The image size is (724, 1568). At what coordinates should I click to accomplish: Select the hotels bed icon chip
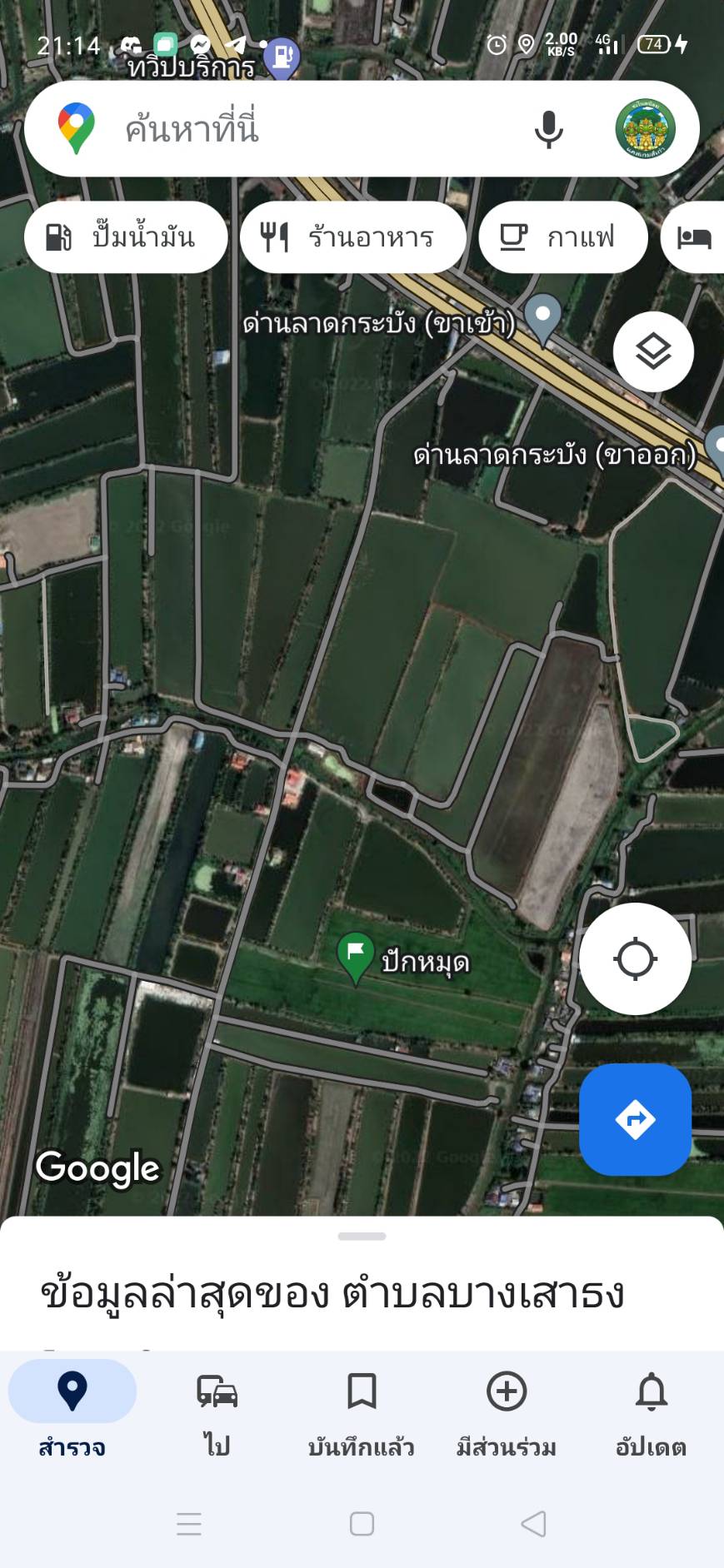693,237
